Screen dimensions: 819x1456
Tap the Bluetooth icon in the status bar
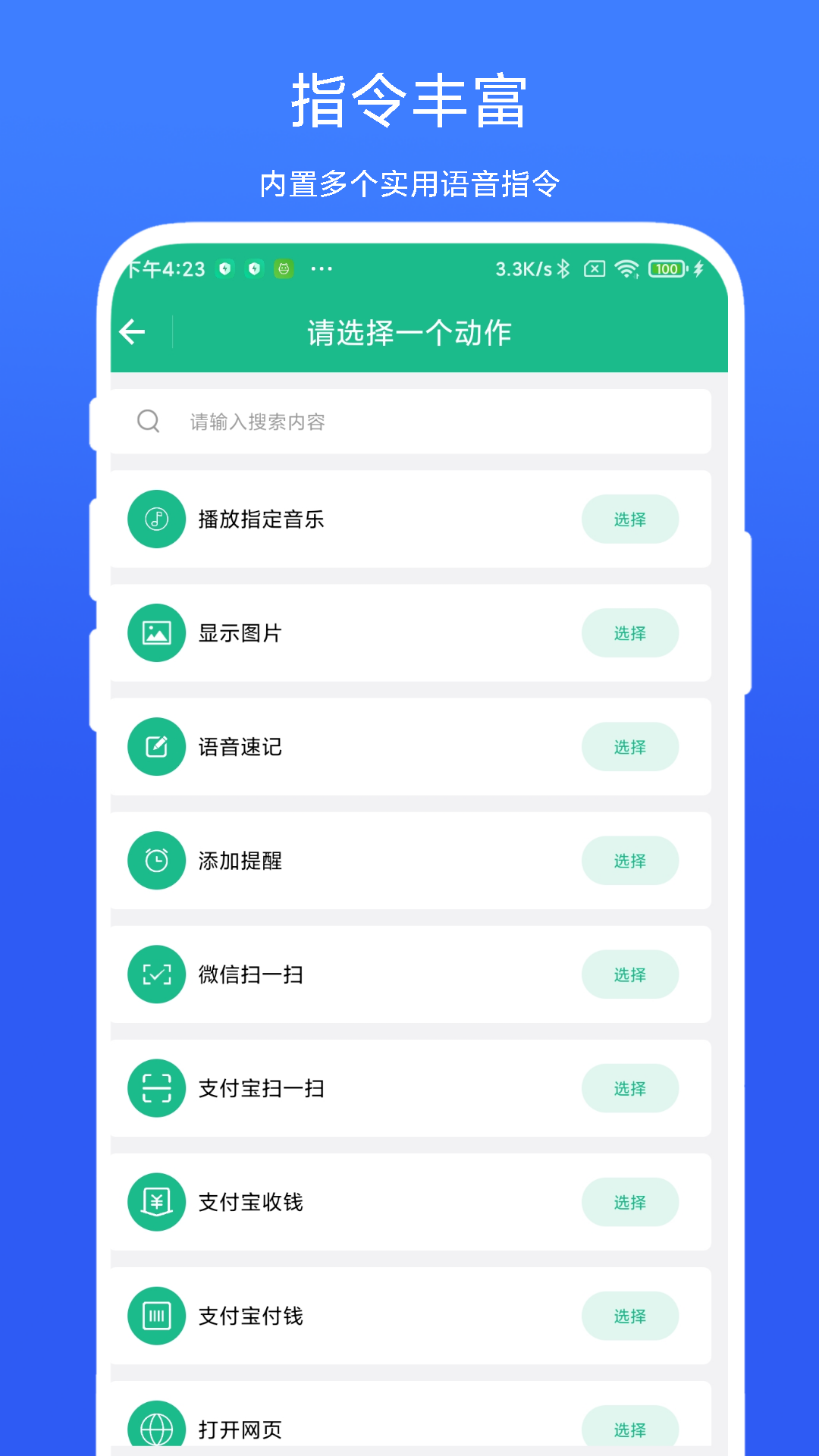[564, 268]
